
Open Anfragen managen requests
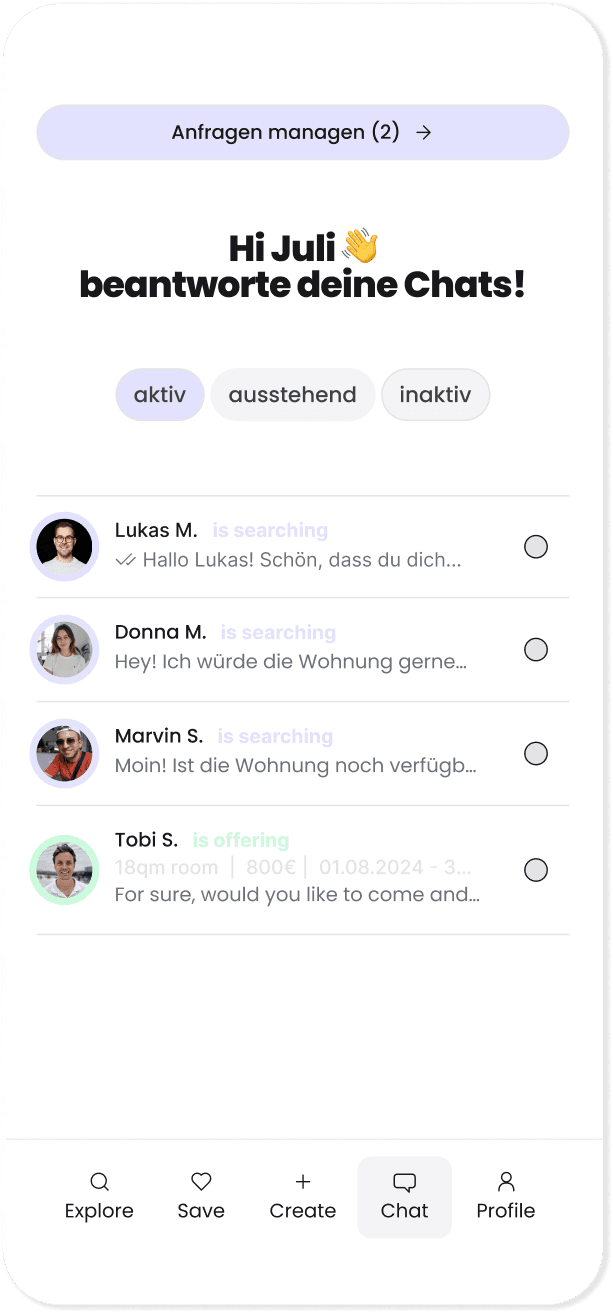point(303,132)
